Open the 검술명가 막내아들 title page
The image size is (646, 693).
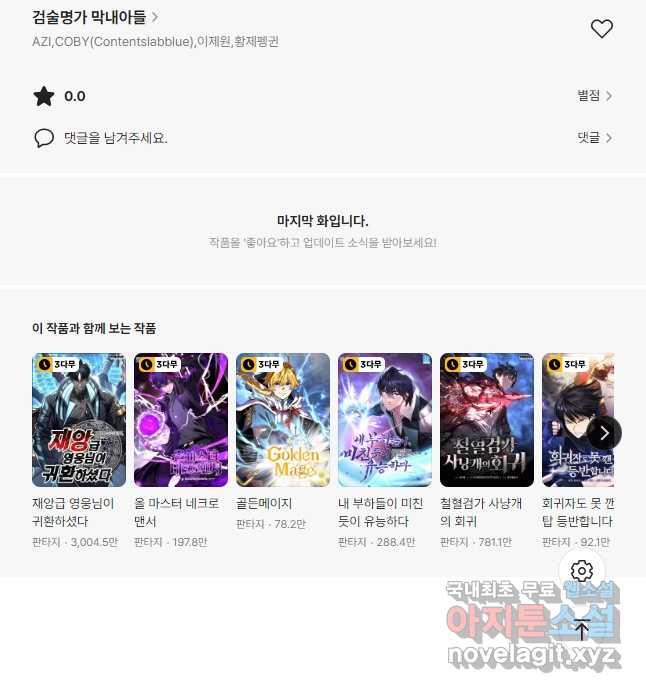(95, 17)
